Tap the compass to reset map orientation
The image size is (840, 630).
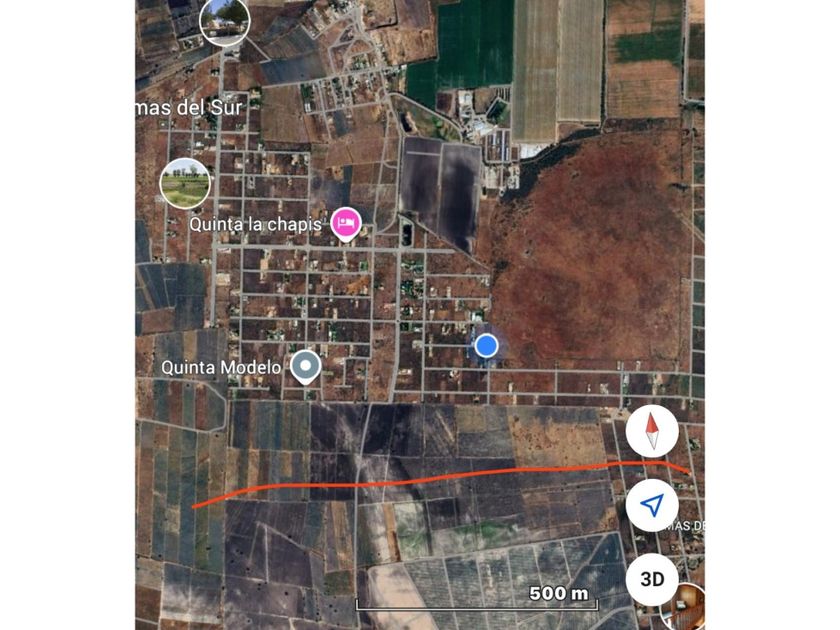click(652, 432)
